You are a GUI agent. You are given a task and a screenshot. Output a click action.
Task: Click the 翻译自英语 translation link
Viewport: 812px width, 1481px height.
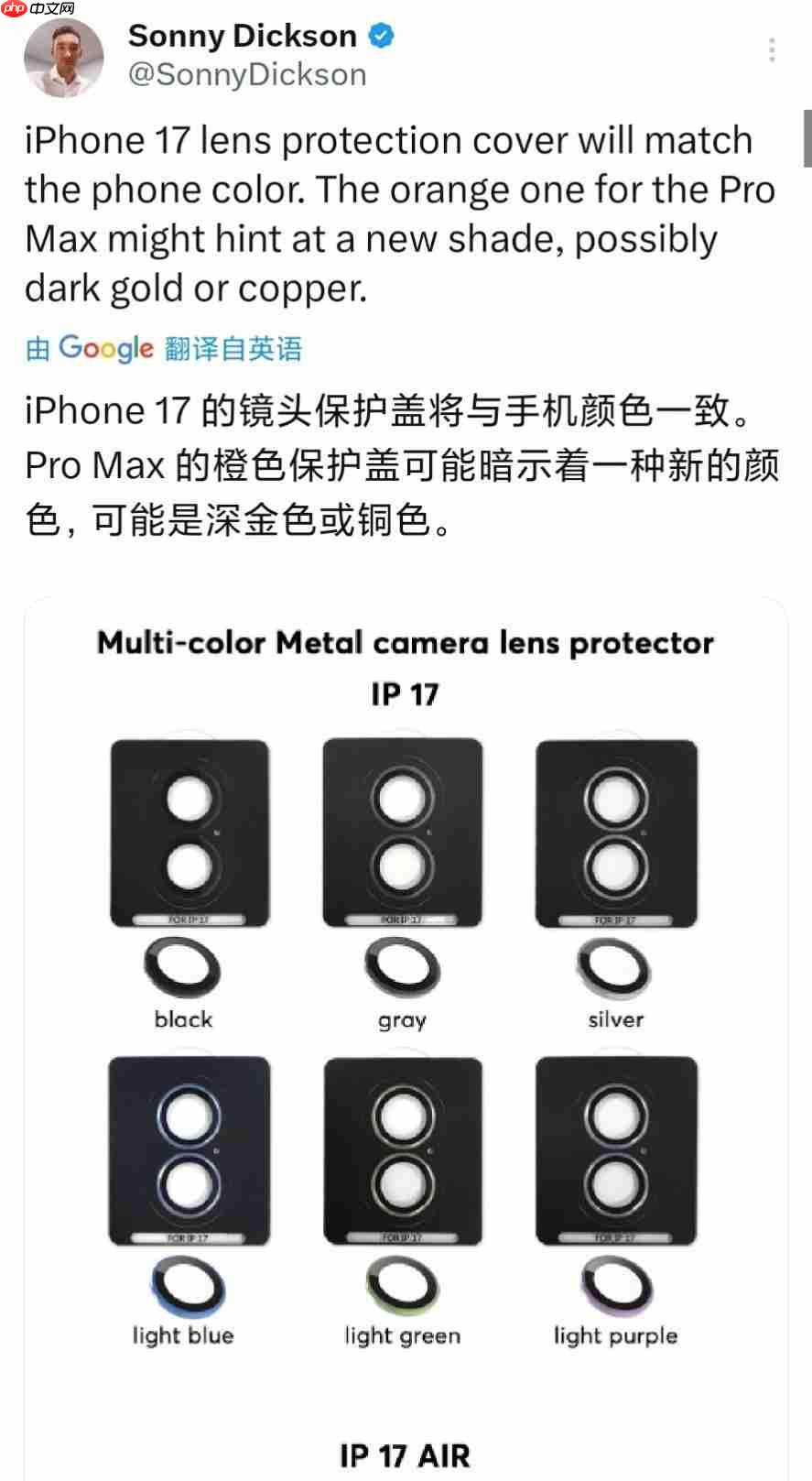point(232,348)
